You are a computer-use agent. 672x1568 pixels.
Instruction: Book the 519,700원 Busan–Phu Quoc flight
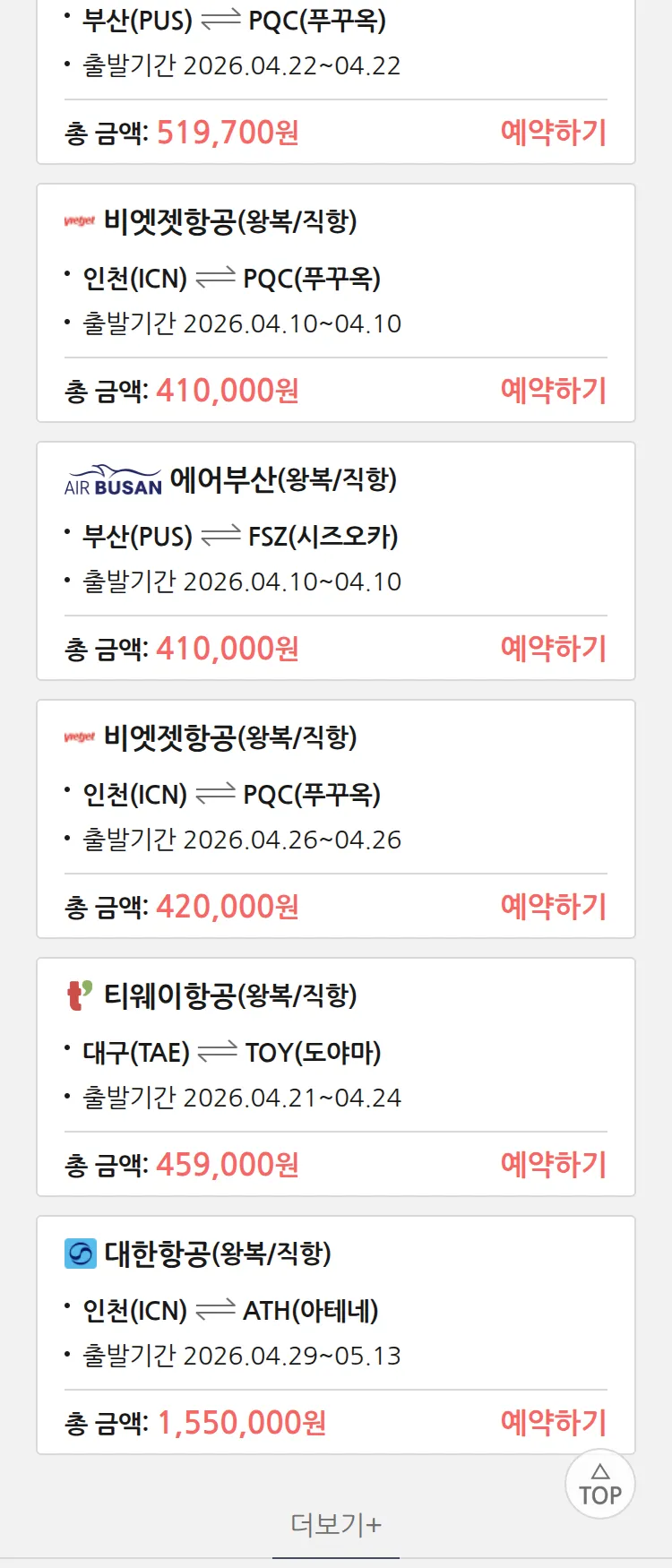(x=553, y=133)
